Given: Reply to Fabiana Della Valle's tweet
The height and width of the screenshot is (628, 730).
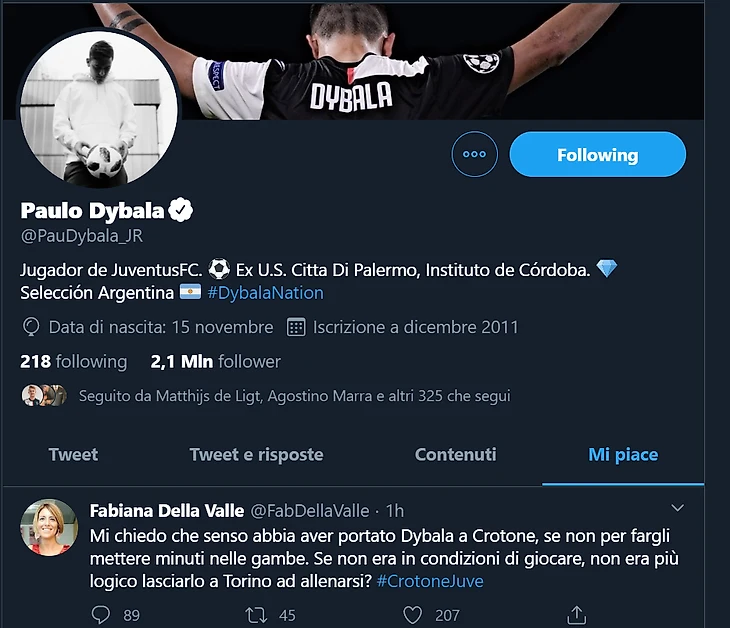Looking at the screenshot, I should [x=101, y=615].
